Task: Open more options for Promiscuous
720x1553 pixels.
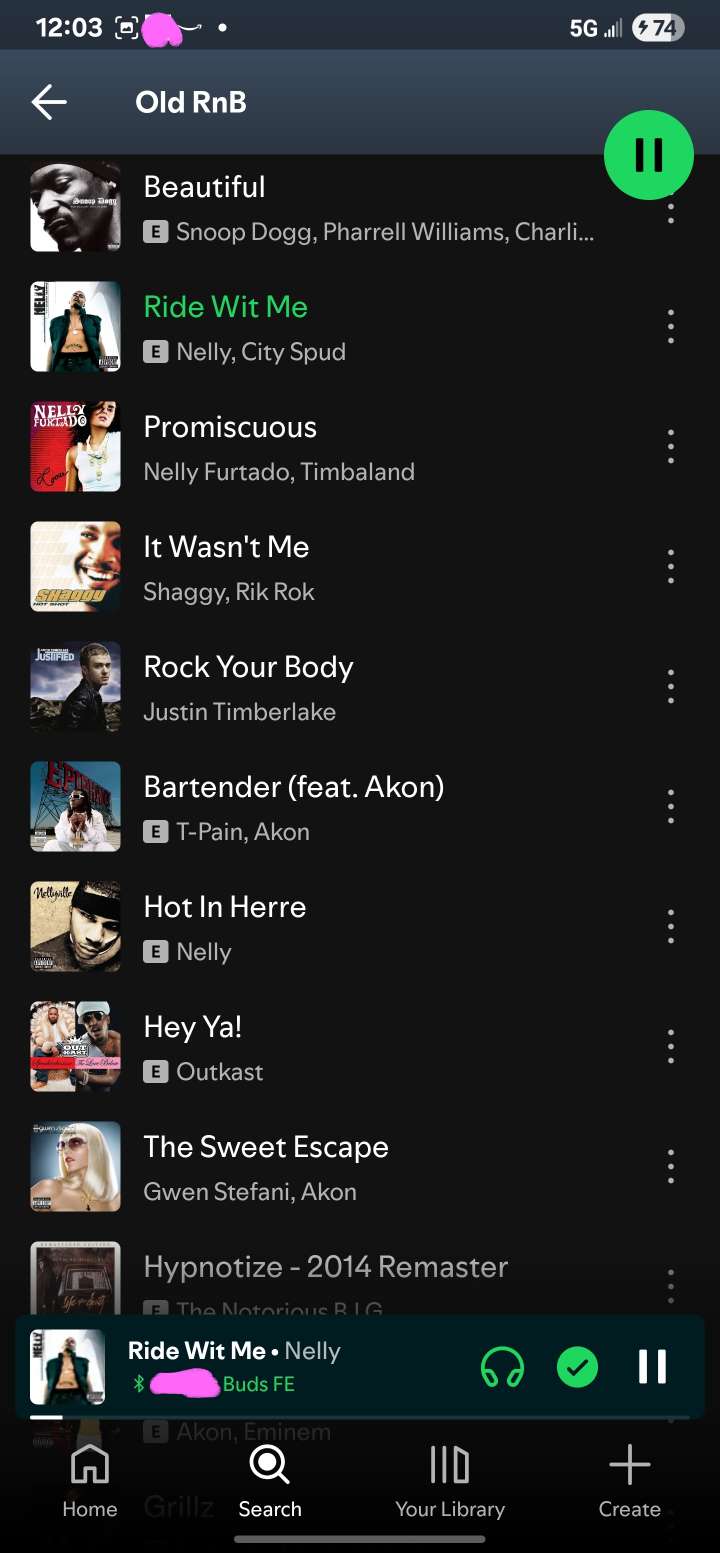Action: (x=670, y=446)
